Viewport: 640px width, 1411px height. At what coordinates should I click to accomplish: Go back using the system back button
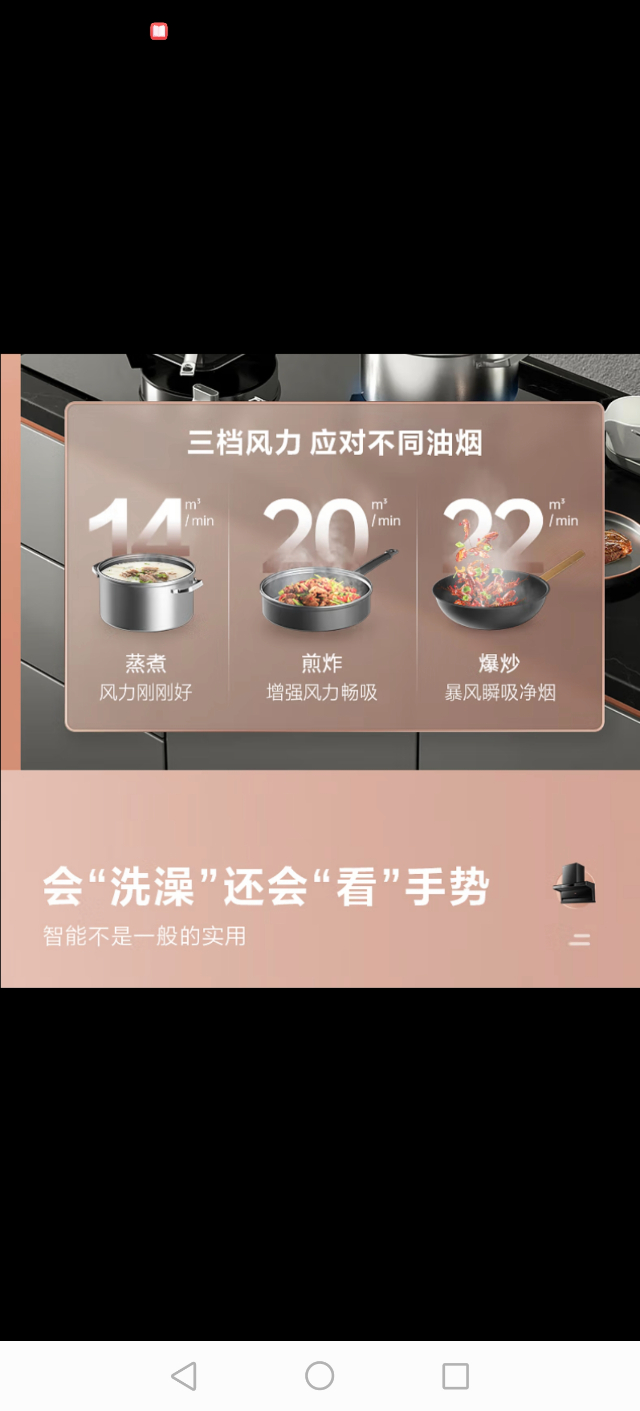(184, 1376)
